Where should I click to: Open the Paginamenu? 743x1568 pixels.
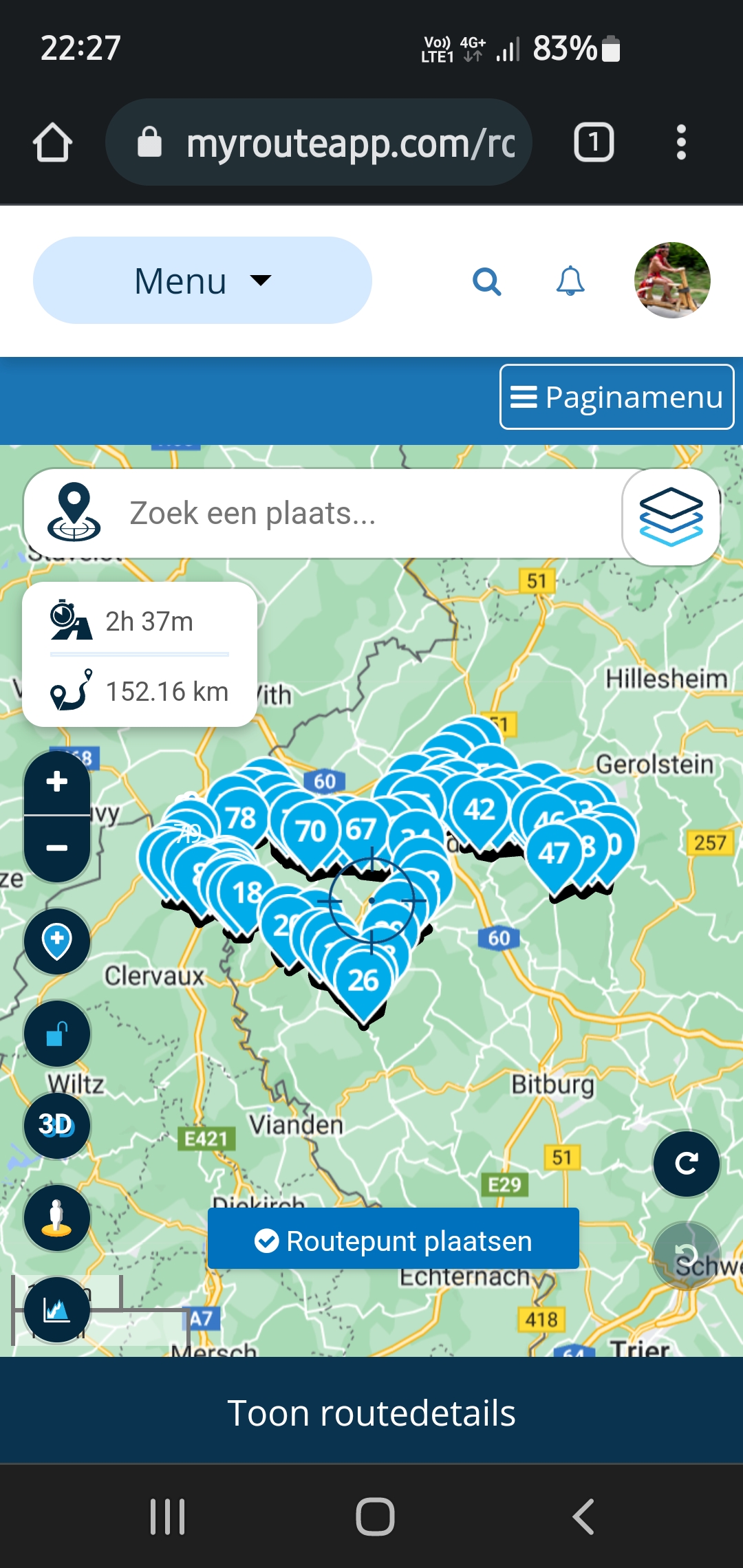coord(616,397)
